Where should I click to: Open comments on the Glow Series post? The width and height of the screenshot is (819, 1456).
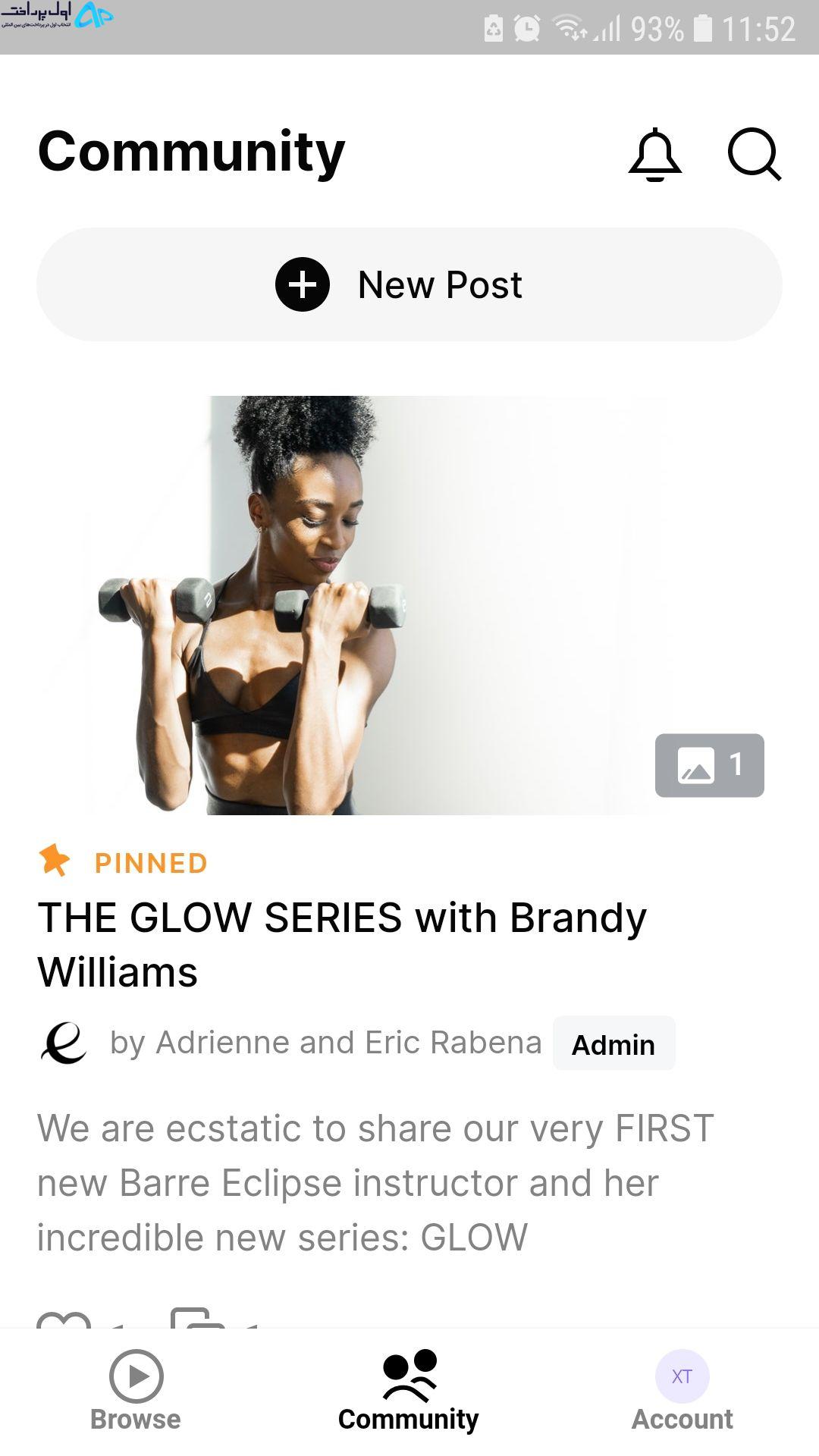coord(199,1317)
